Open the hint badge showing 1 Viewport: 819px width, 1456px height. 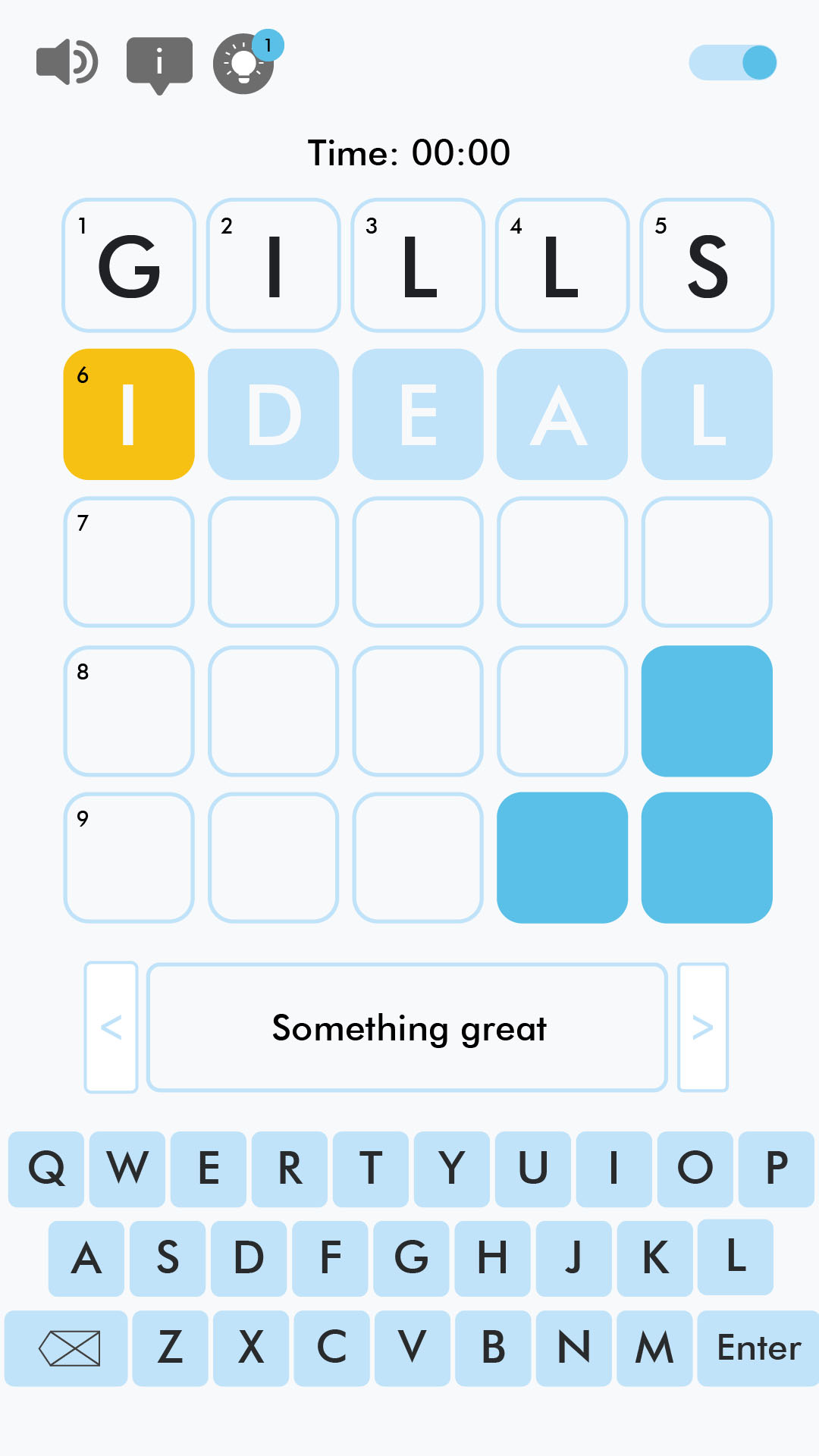click(267, 45)
